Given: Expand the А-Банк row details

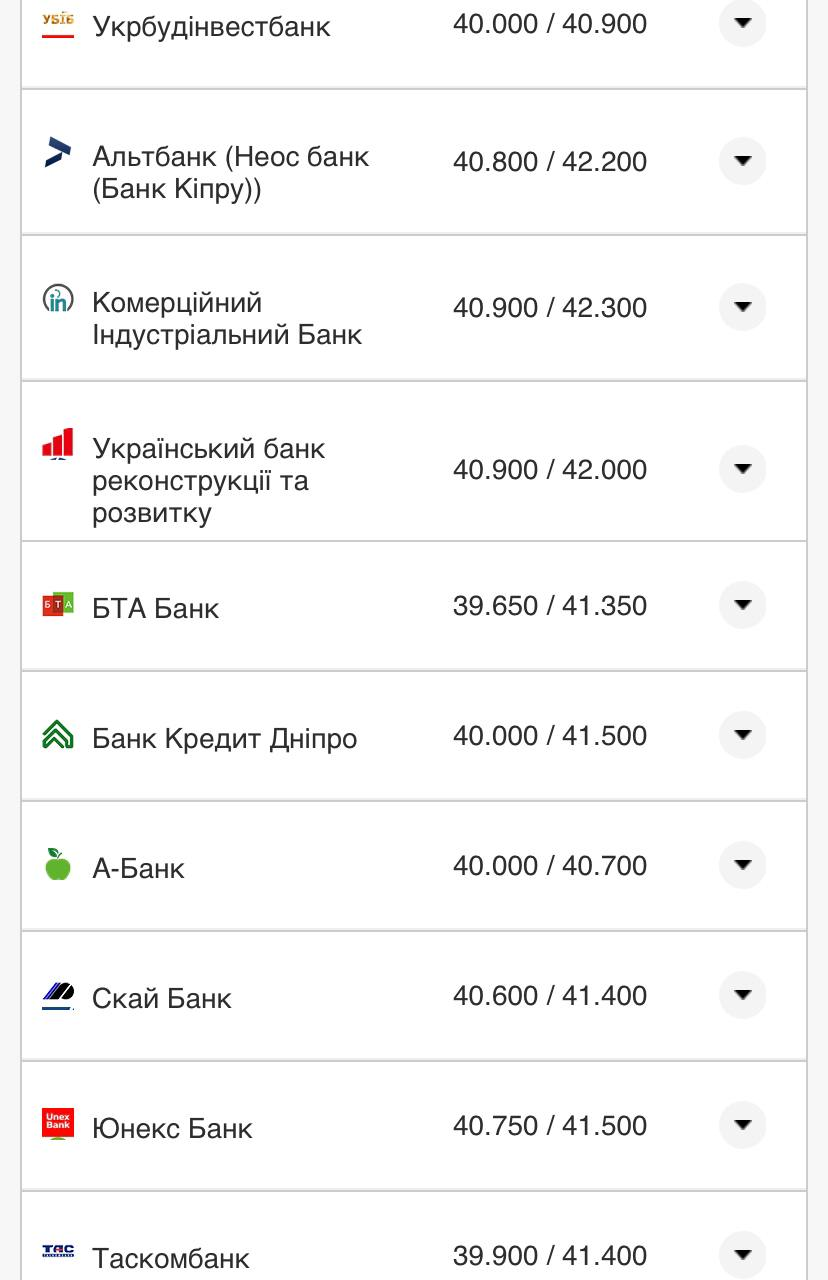Looking at the screenshot, I should click(742, 864).
